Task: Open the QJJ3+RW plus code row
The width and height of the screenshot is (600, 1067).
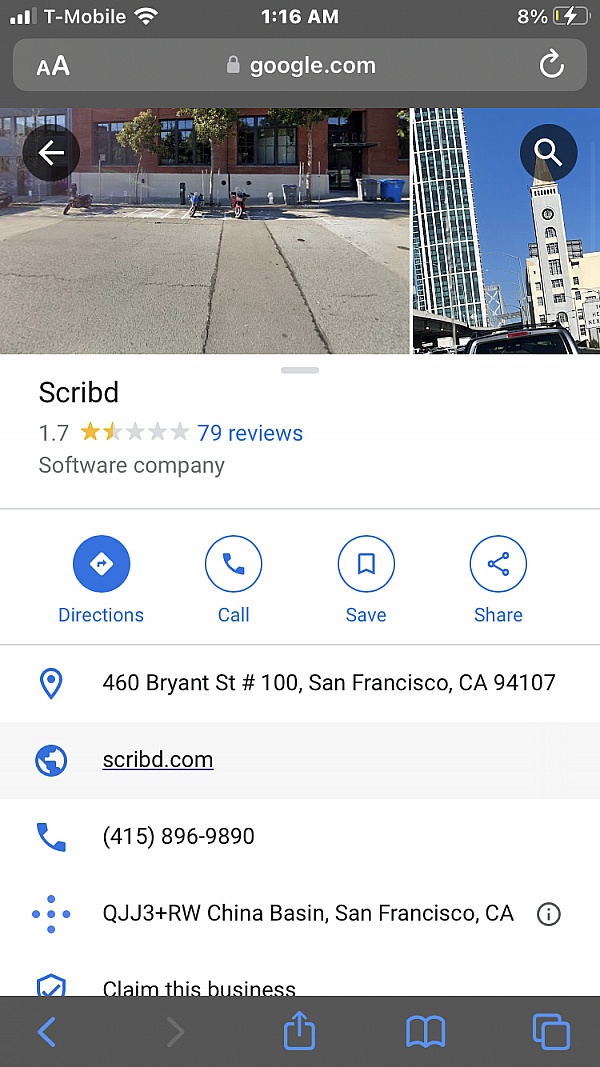Action: tap(307, 913)
